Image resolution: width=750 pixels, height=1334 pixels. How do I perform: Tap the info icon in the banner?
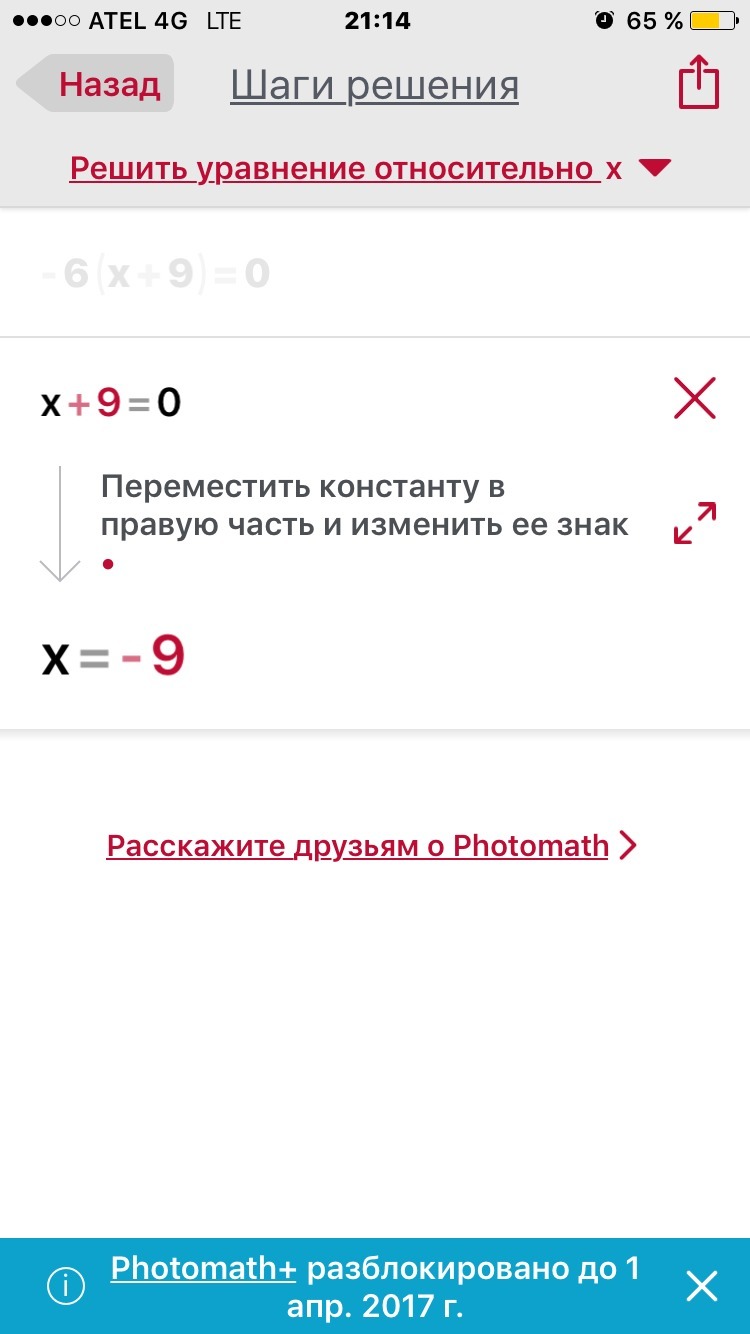[x=66, y=1287]
